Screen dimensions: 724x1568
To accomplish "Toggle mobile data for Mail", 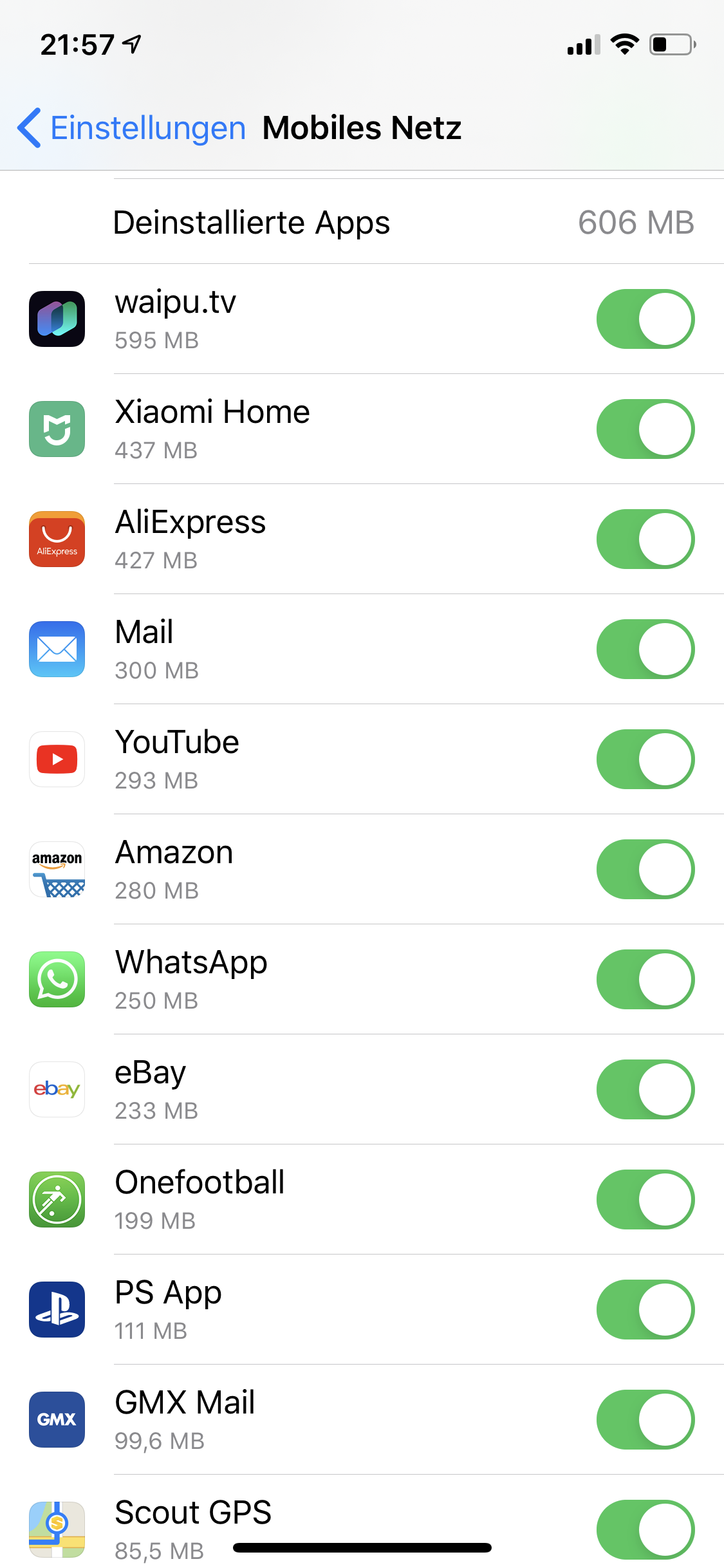I will [x=645, y=649].
